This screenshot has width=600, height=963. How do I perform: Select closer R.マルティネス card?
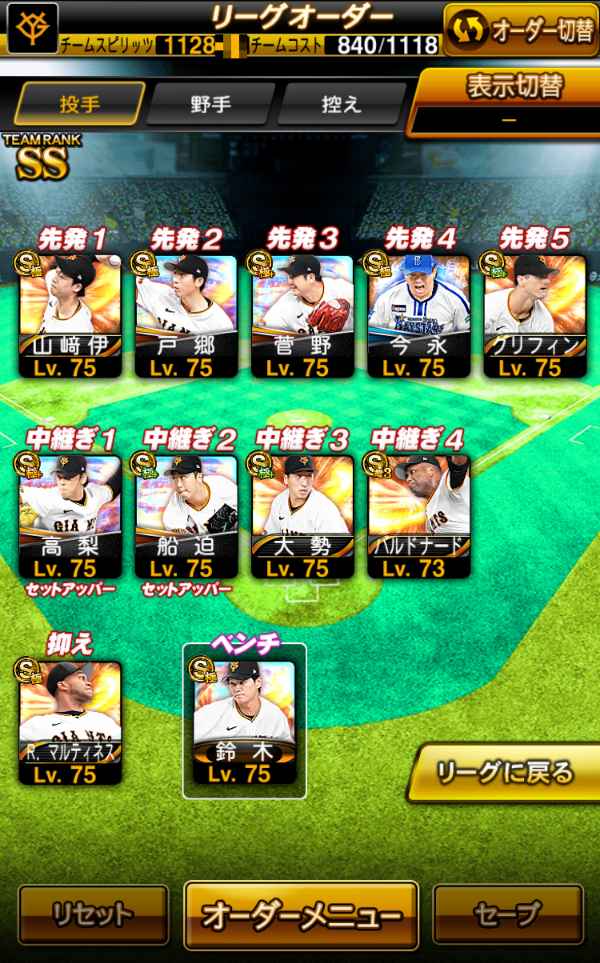(70, 723)
